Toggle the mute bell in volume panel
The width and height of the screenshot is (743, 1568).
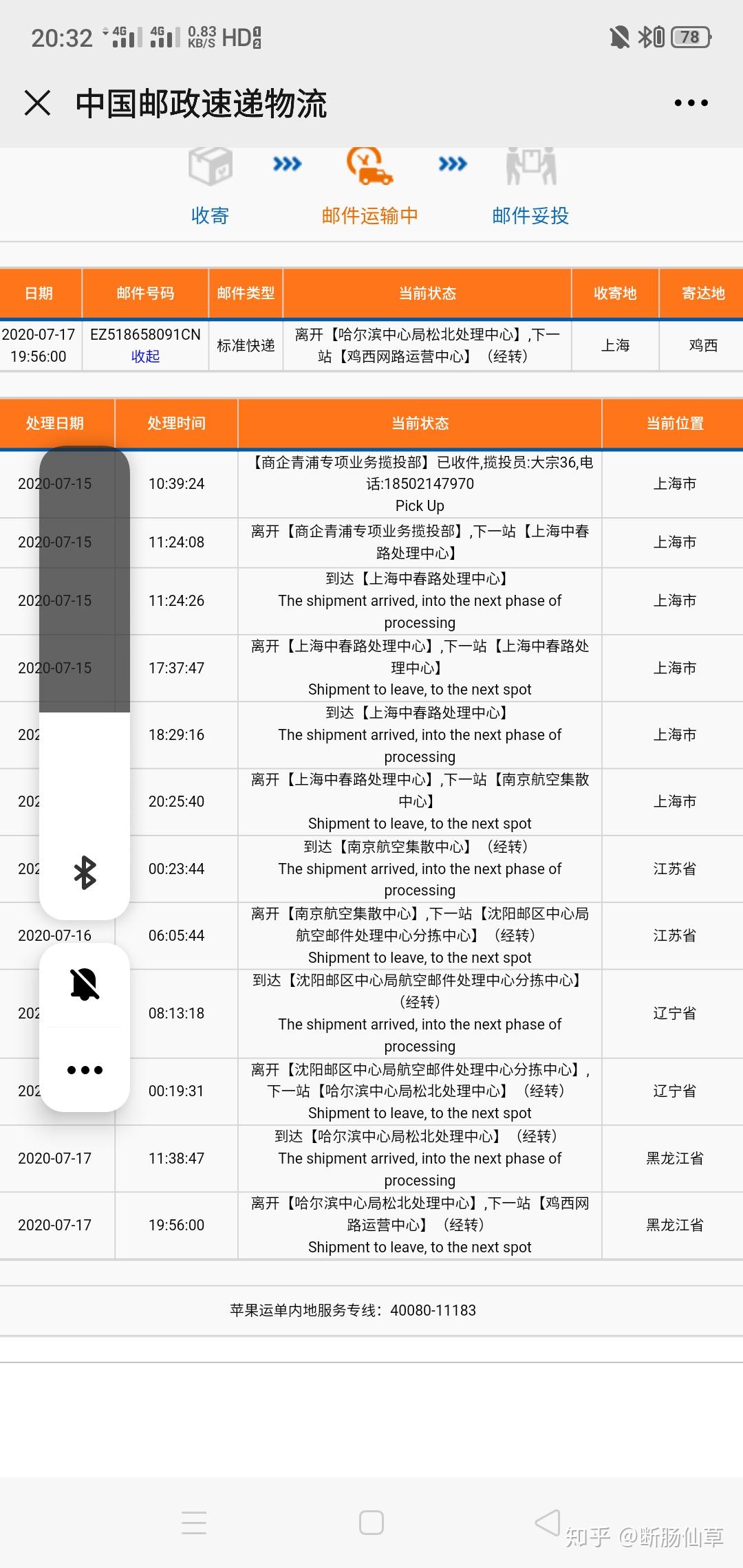[85, 983]
